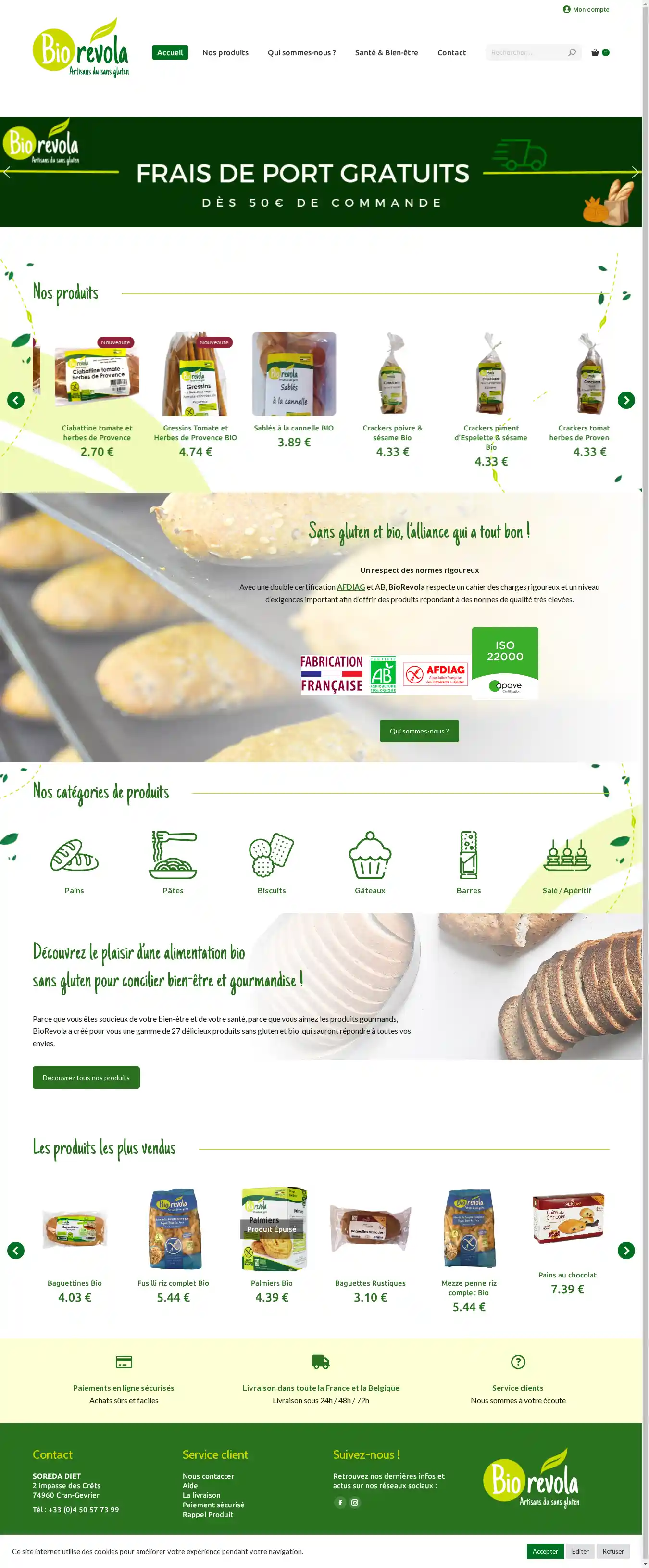Screen dimensions: 649x1568
Task: View Ciabattine tomate et herbes de Provence
Action: click(x=97, y=432)
